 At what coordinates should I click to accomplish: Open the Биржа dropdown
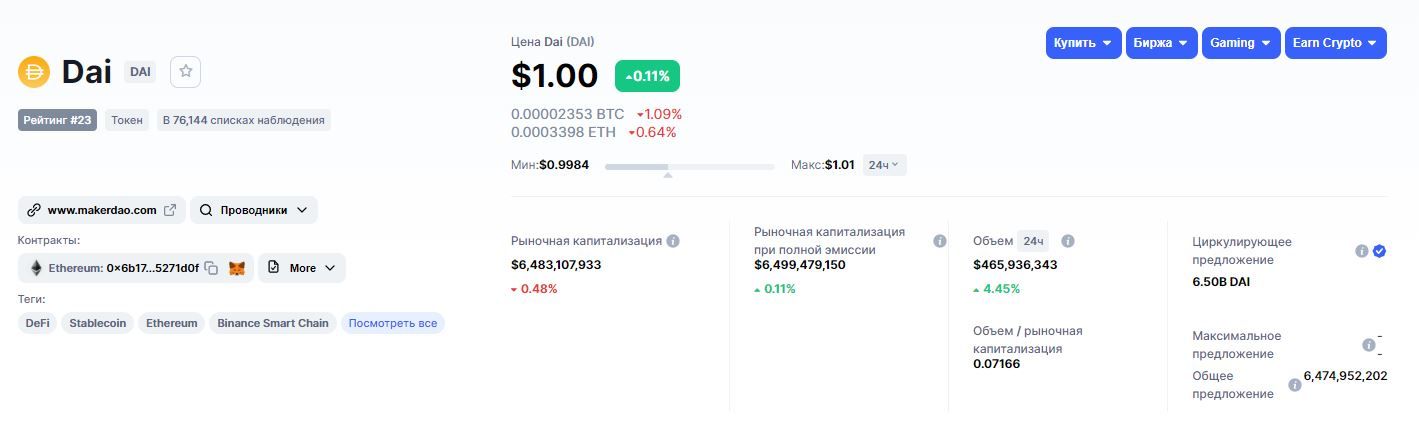(1161, 43)
